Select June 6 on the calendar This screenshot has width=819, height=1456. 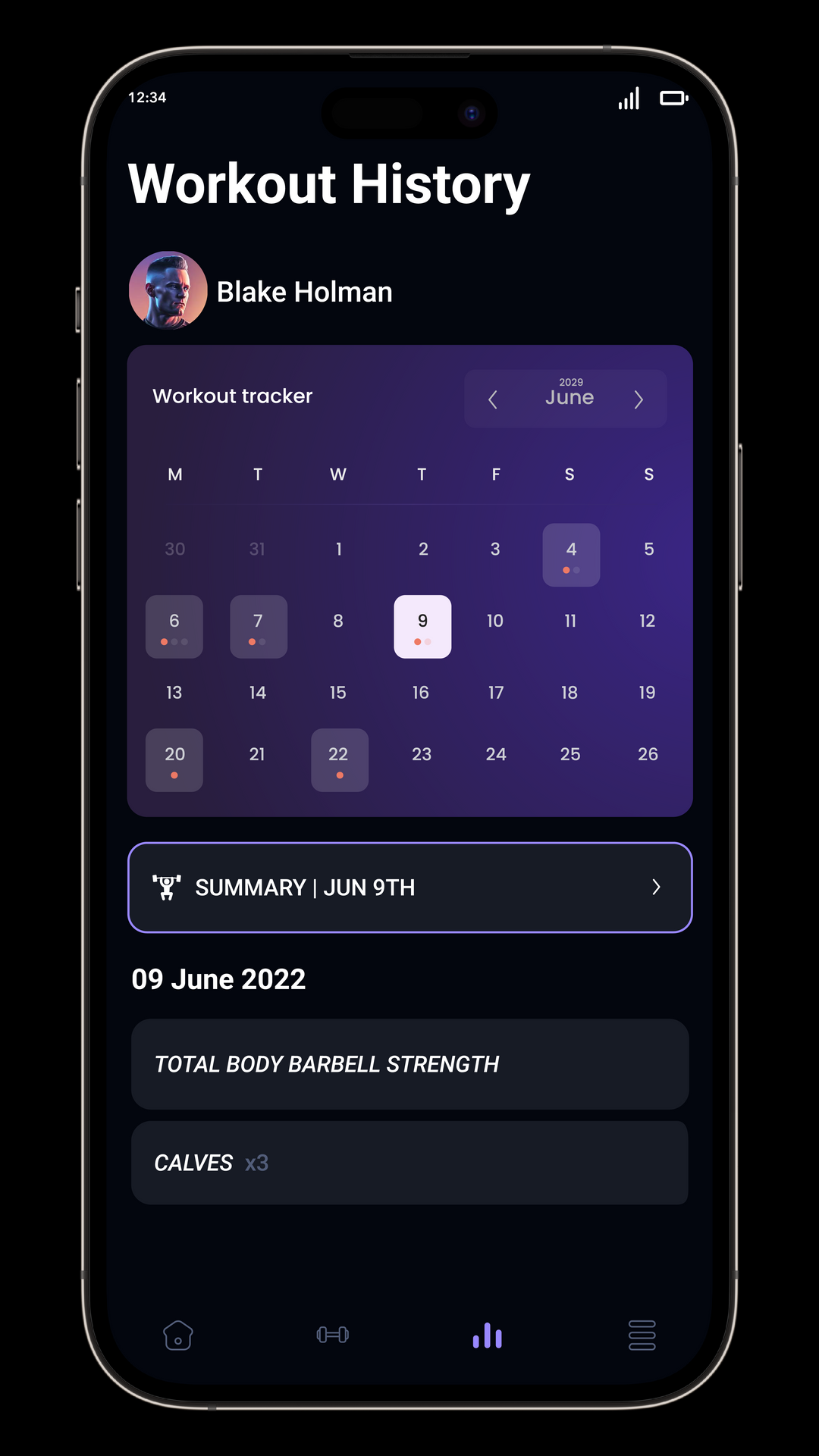174,627
